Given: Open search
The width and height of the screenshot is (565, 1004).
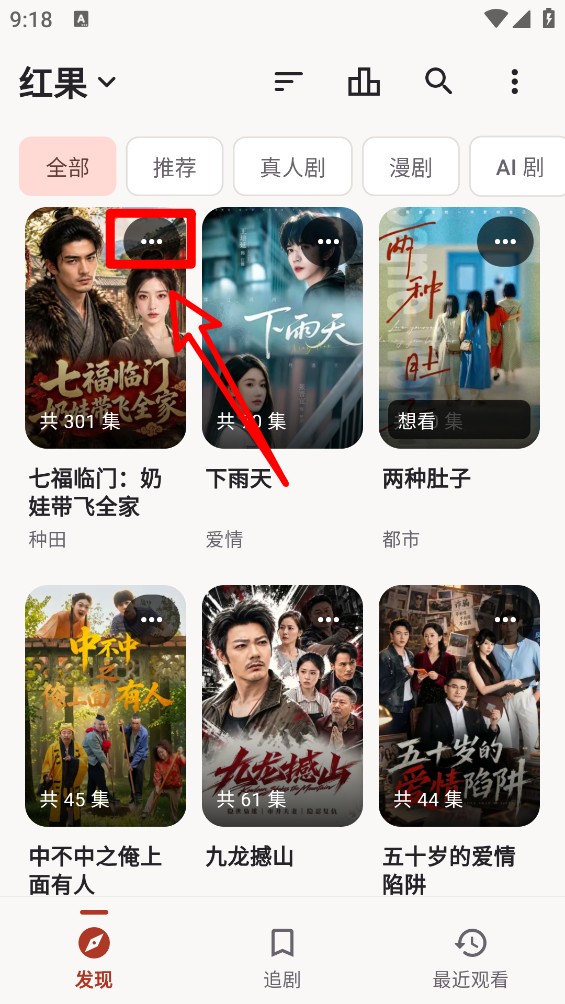Looking at the screenshot, I should pyautogui.click(x=439, y=81).
